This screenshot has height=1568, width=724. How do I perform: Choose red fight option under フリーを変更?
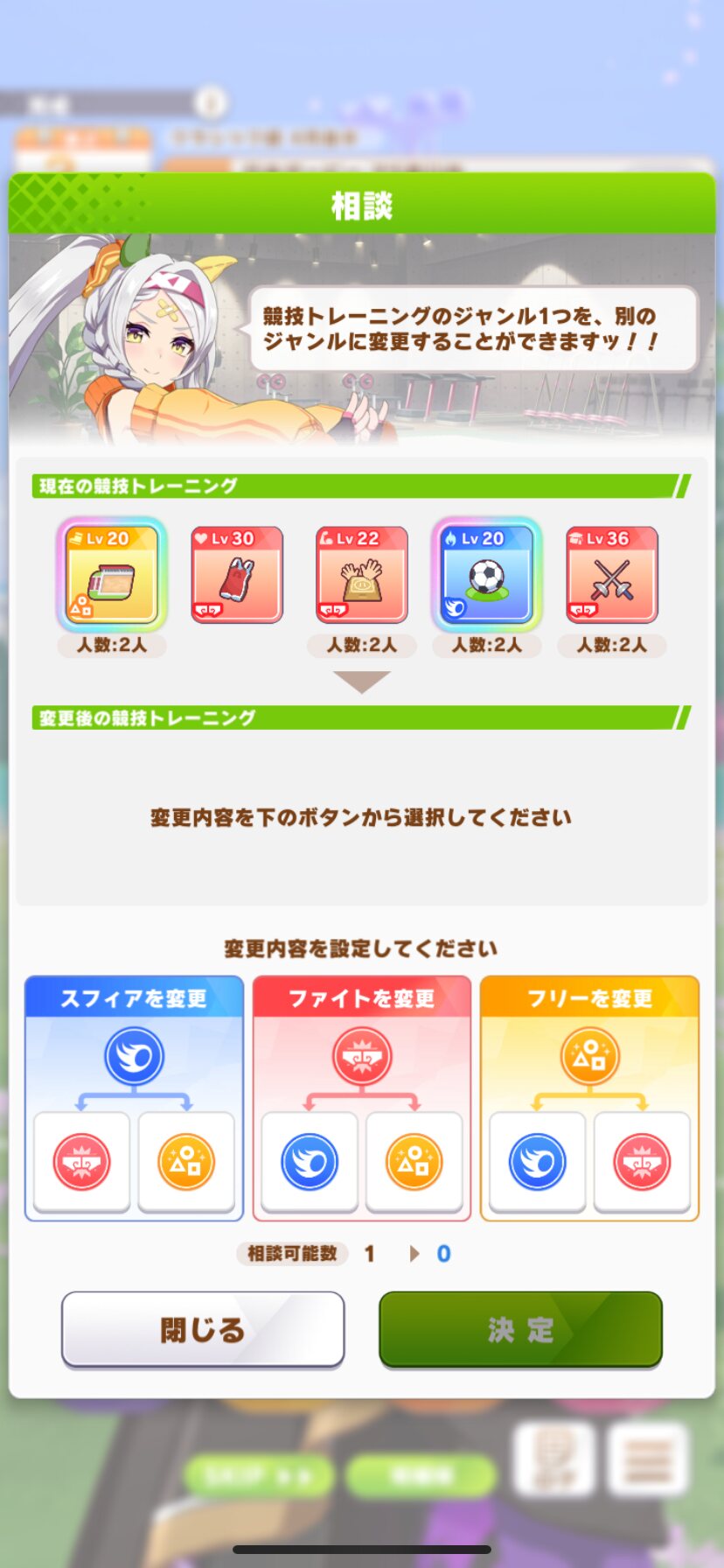pos(642,1161)
